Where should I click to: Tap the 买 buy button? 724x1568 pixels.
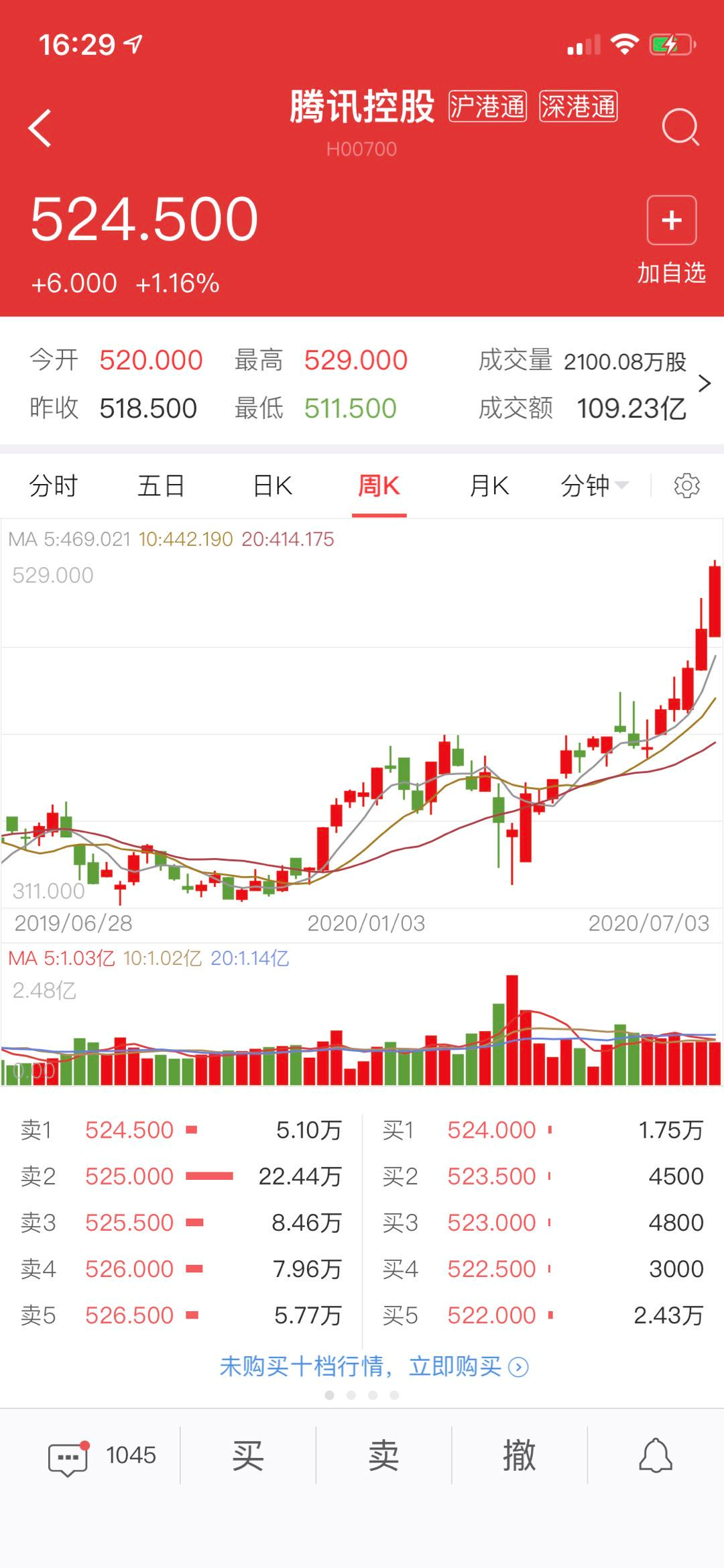248,1455
